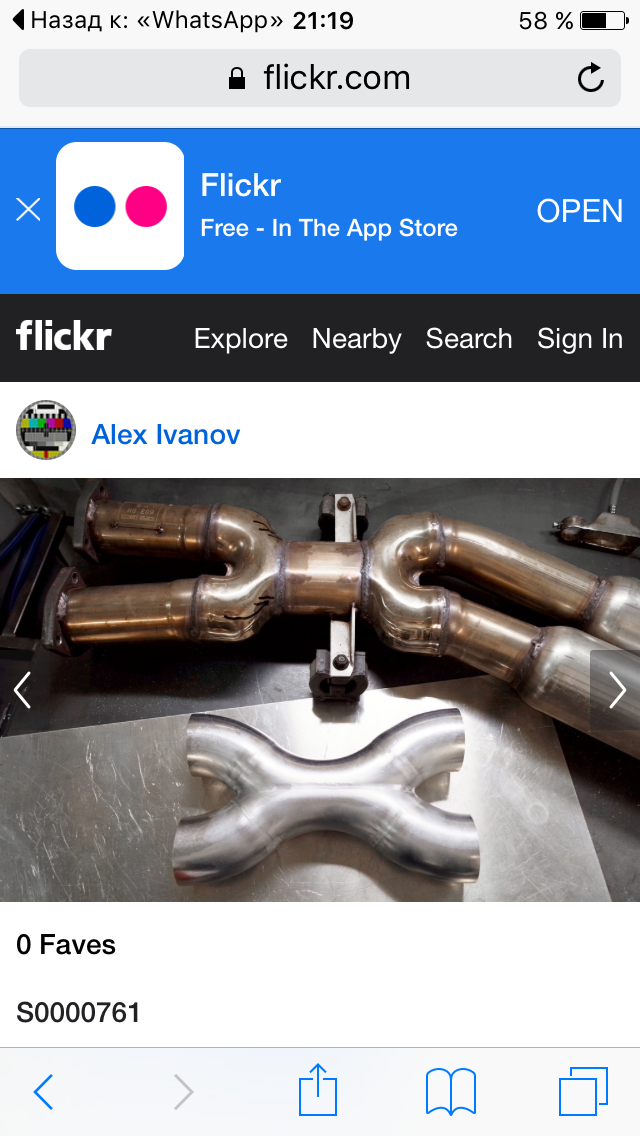The height and width of the screenshot is (1136, 640).
Task: Reload the page
Action: [591, 78]
